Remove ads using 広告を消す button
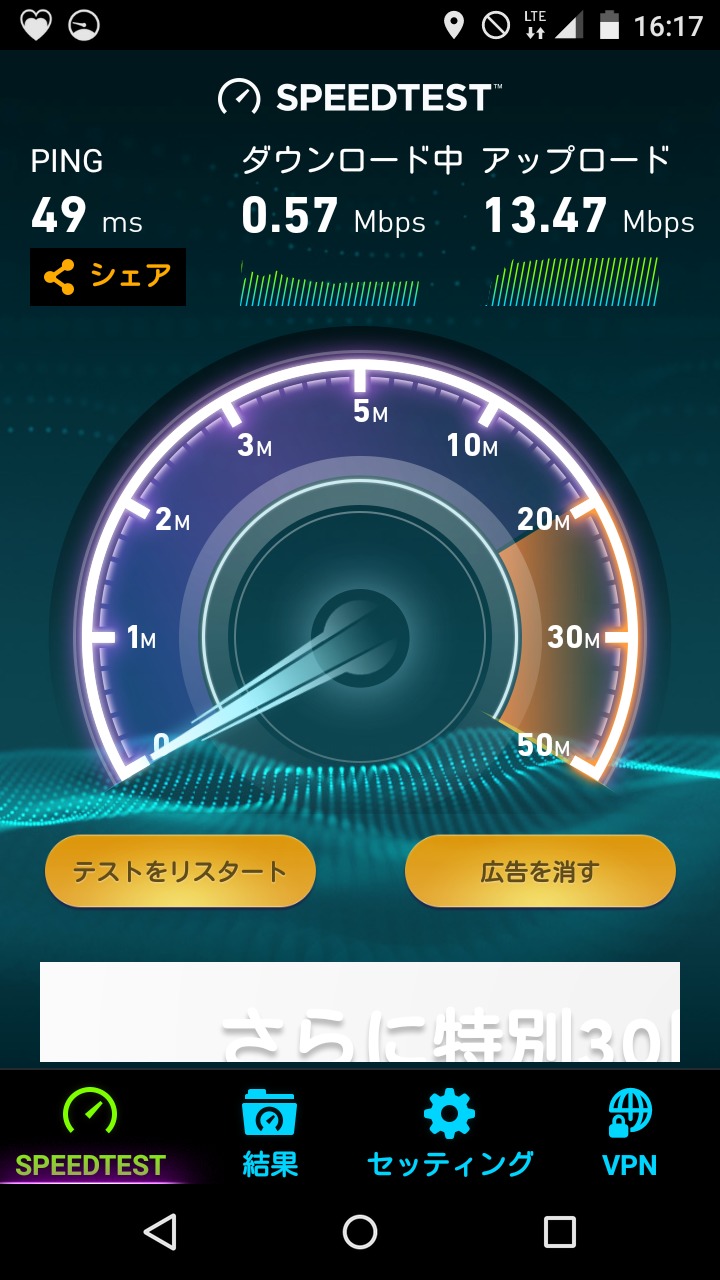The width and height of the screenshot is (720, 1280). (540, 871)
